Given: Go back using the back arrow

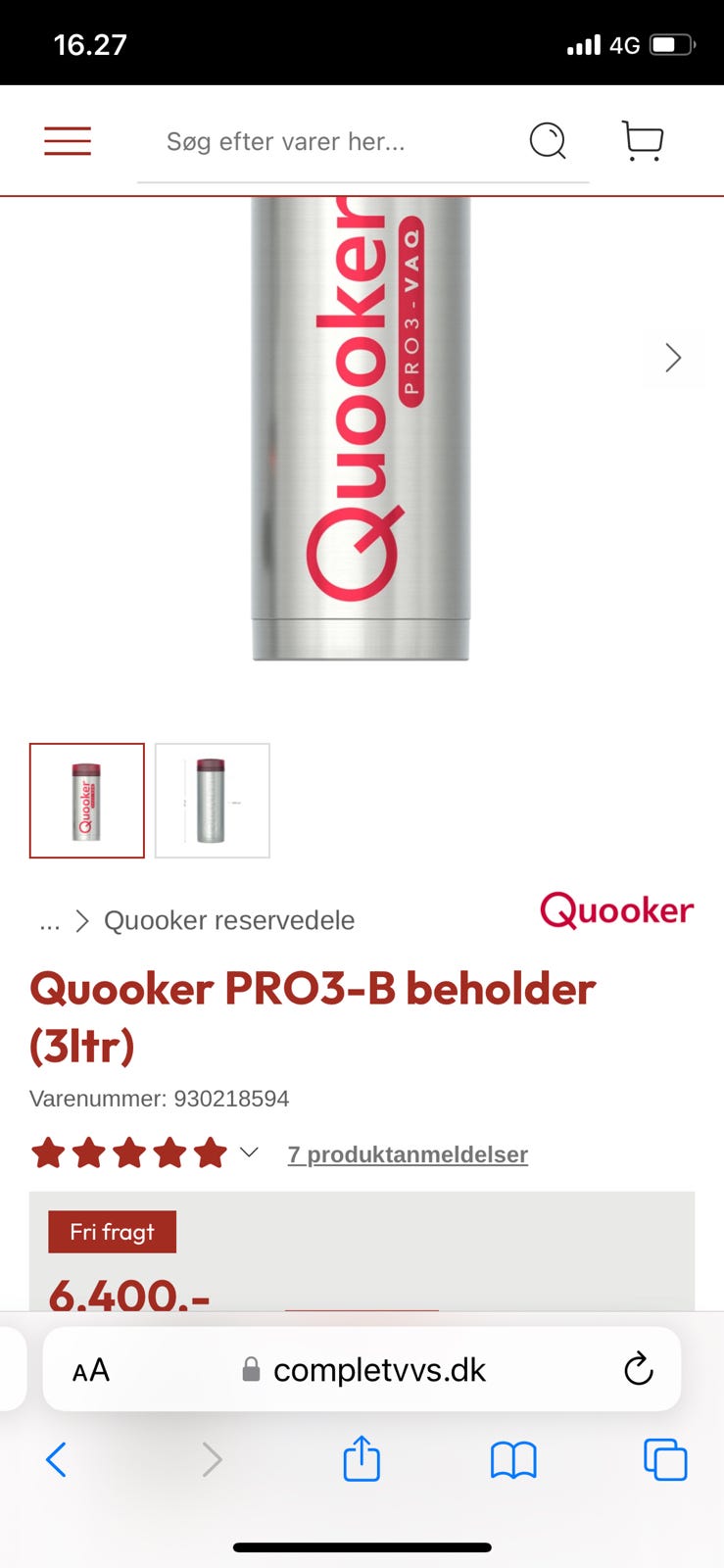Looking at the screenshot, I should 56,1459.
